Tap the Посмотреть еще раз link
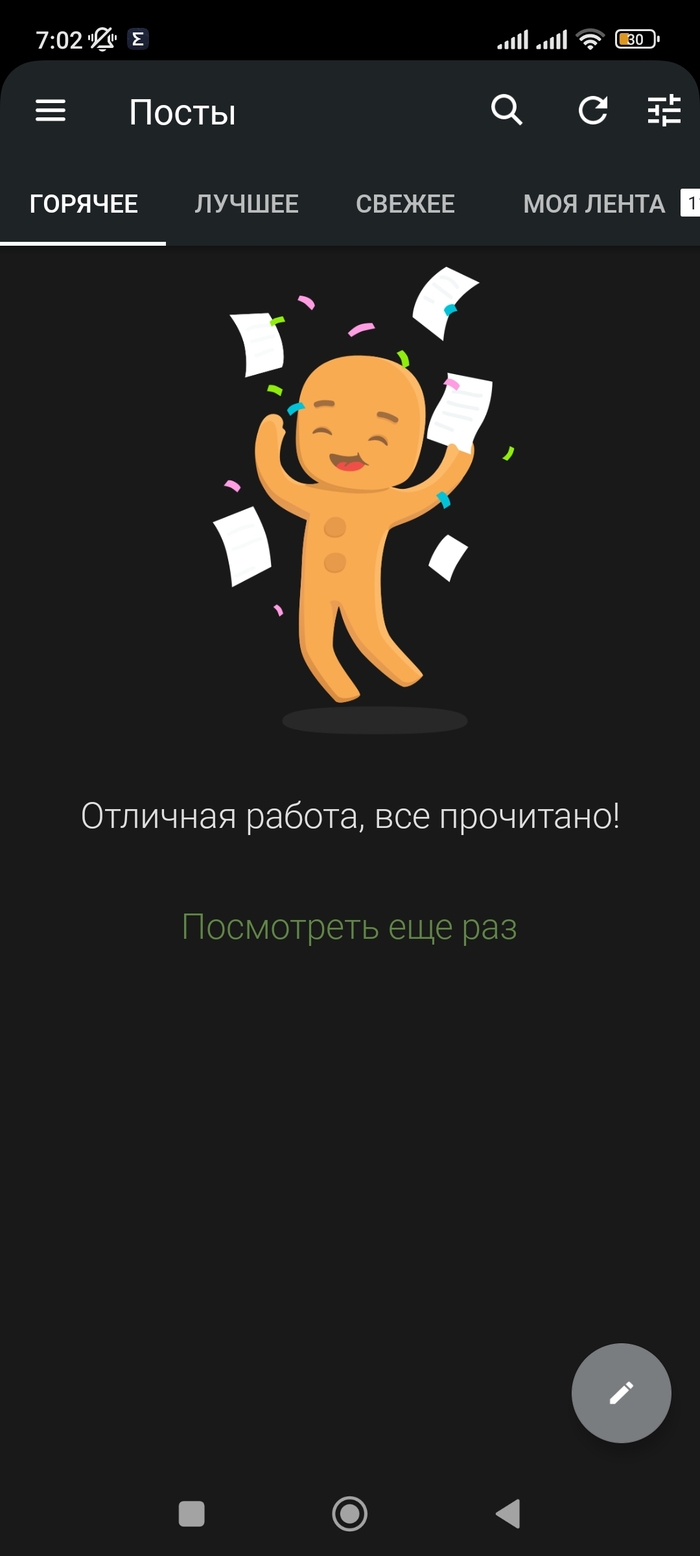Image resolution: width=700 pixels, height=1556 pixels. pyautogui.click(x=349, y=927)
